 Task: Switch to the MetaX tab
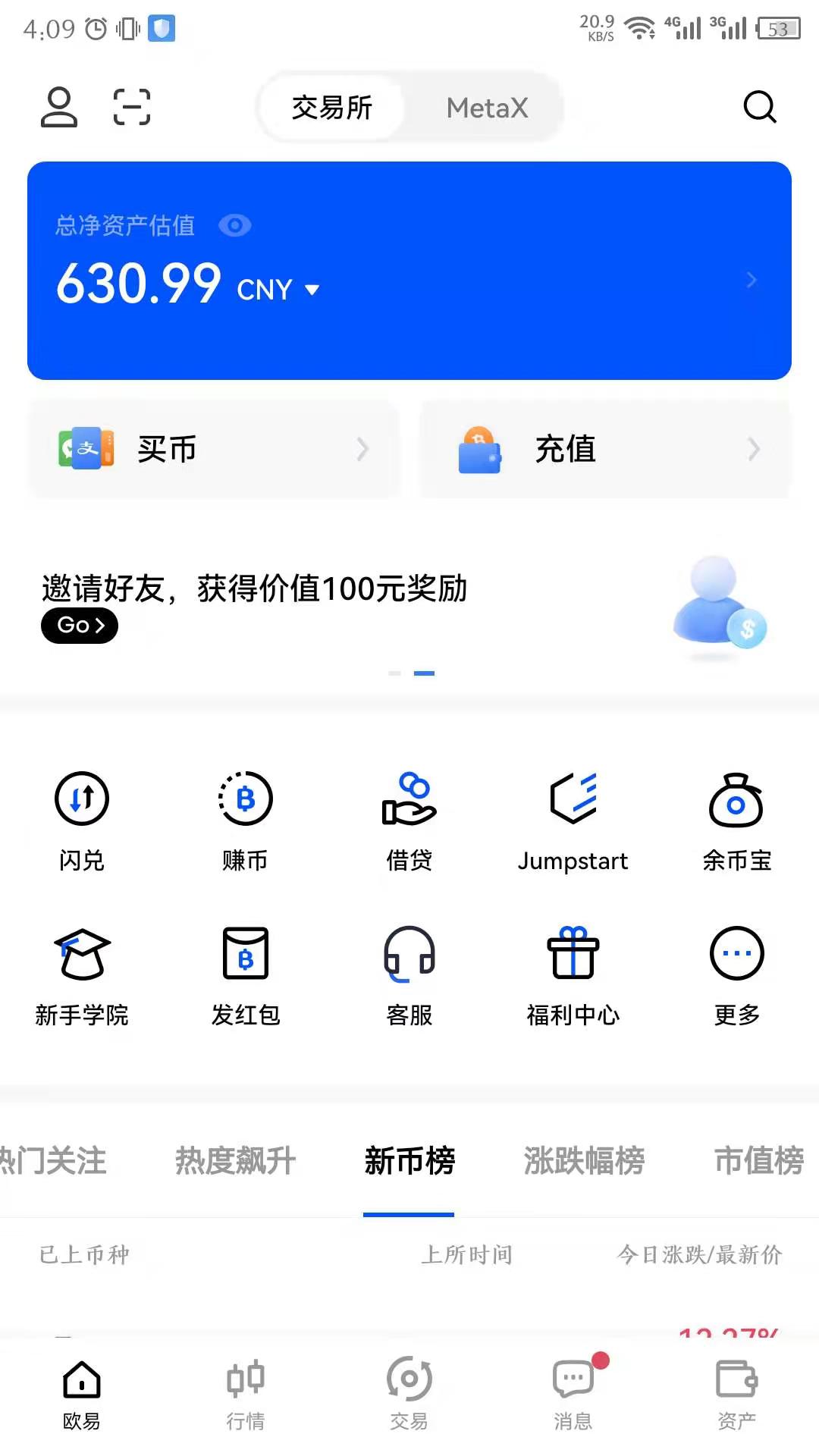pyautogui.click(x=488, y=108)
